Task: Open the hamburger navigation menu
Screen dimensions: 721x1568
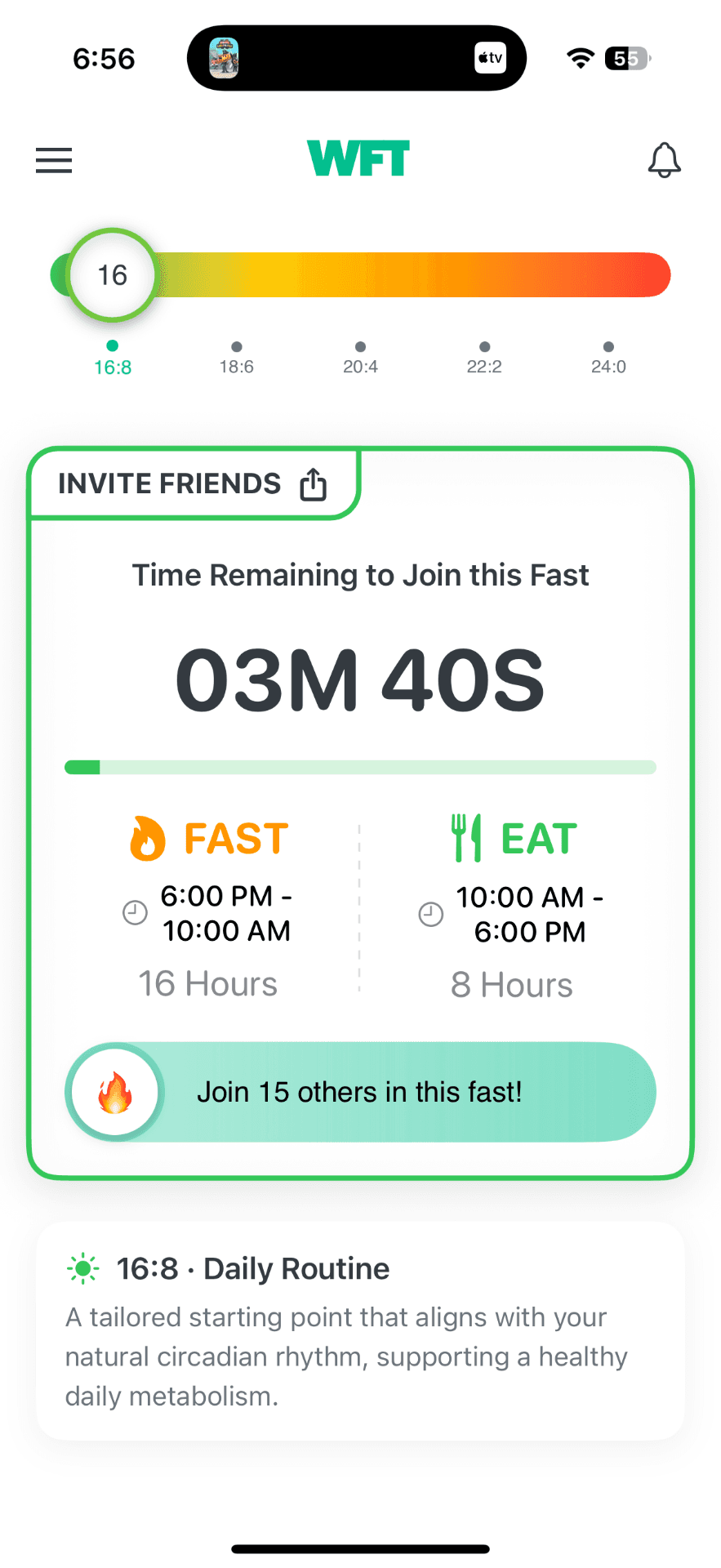Action: pos(53,160)
